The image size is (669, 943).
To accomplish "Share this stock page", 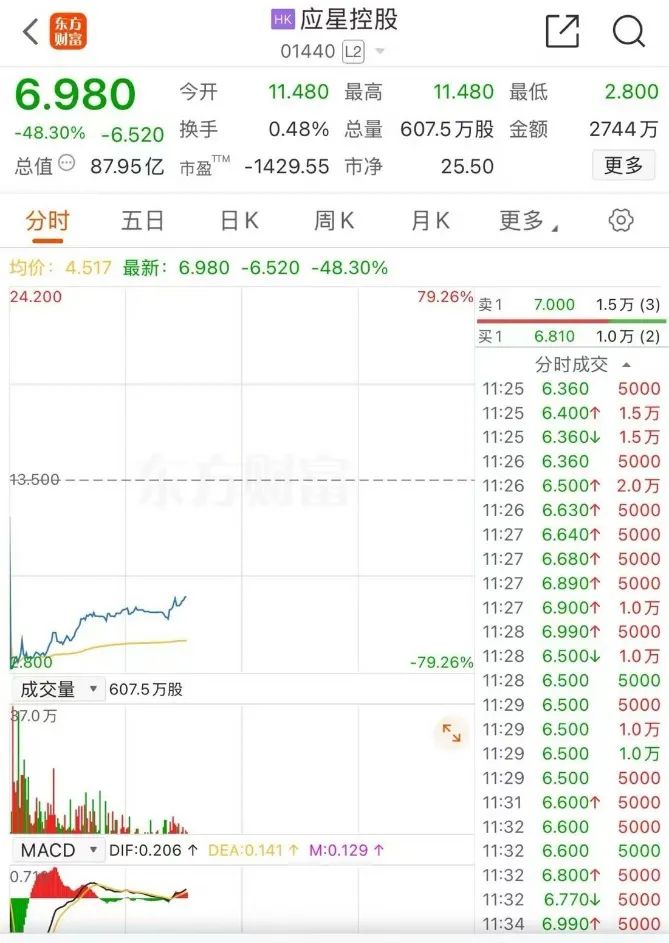I will tap(563, 32).
